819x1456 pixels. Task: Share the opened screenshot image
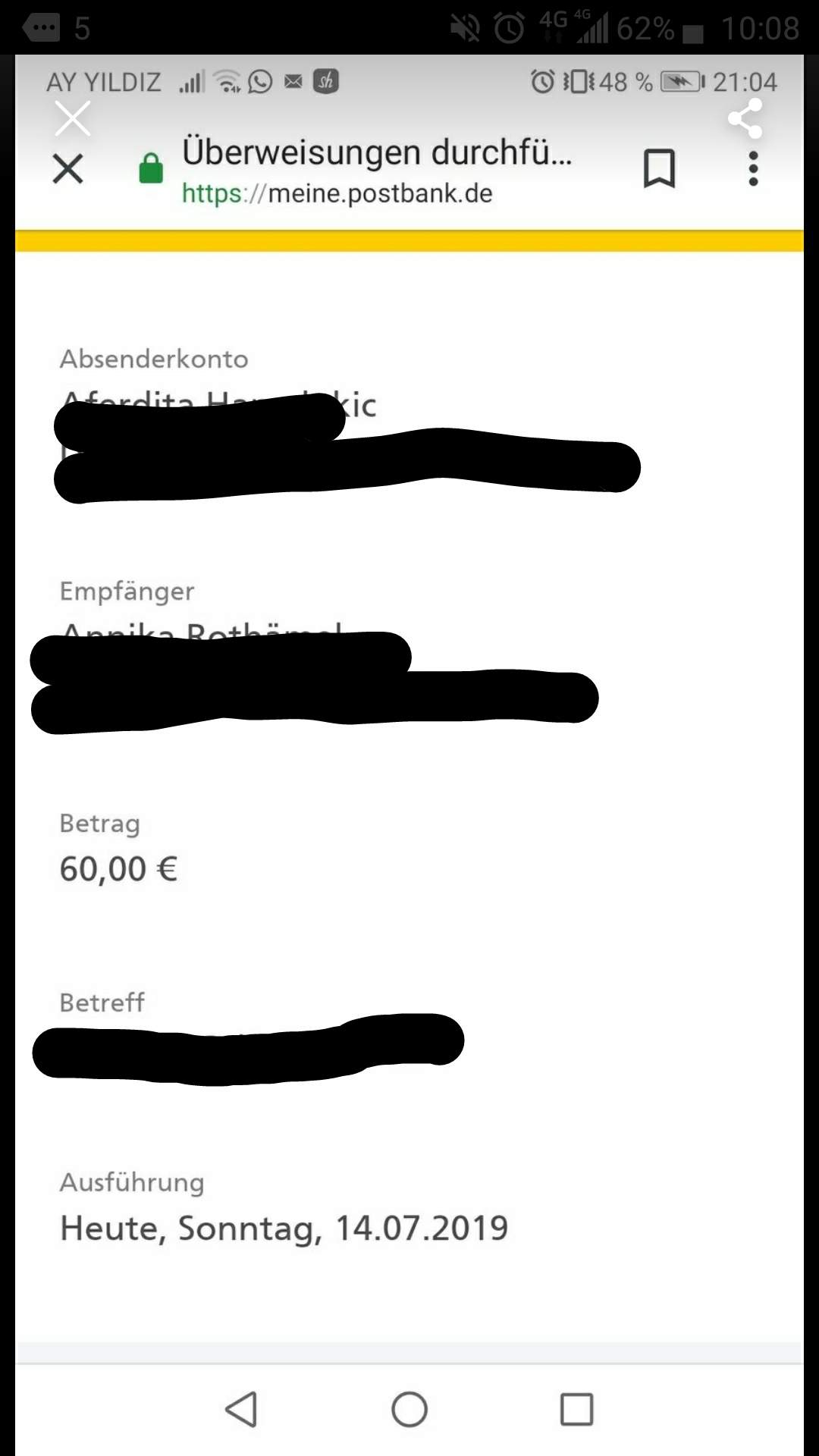pos(745,118)
